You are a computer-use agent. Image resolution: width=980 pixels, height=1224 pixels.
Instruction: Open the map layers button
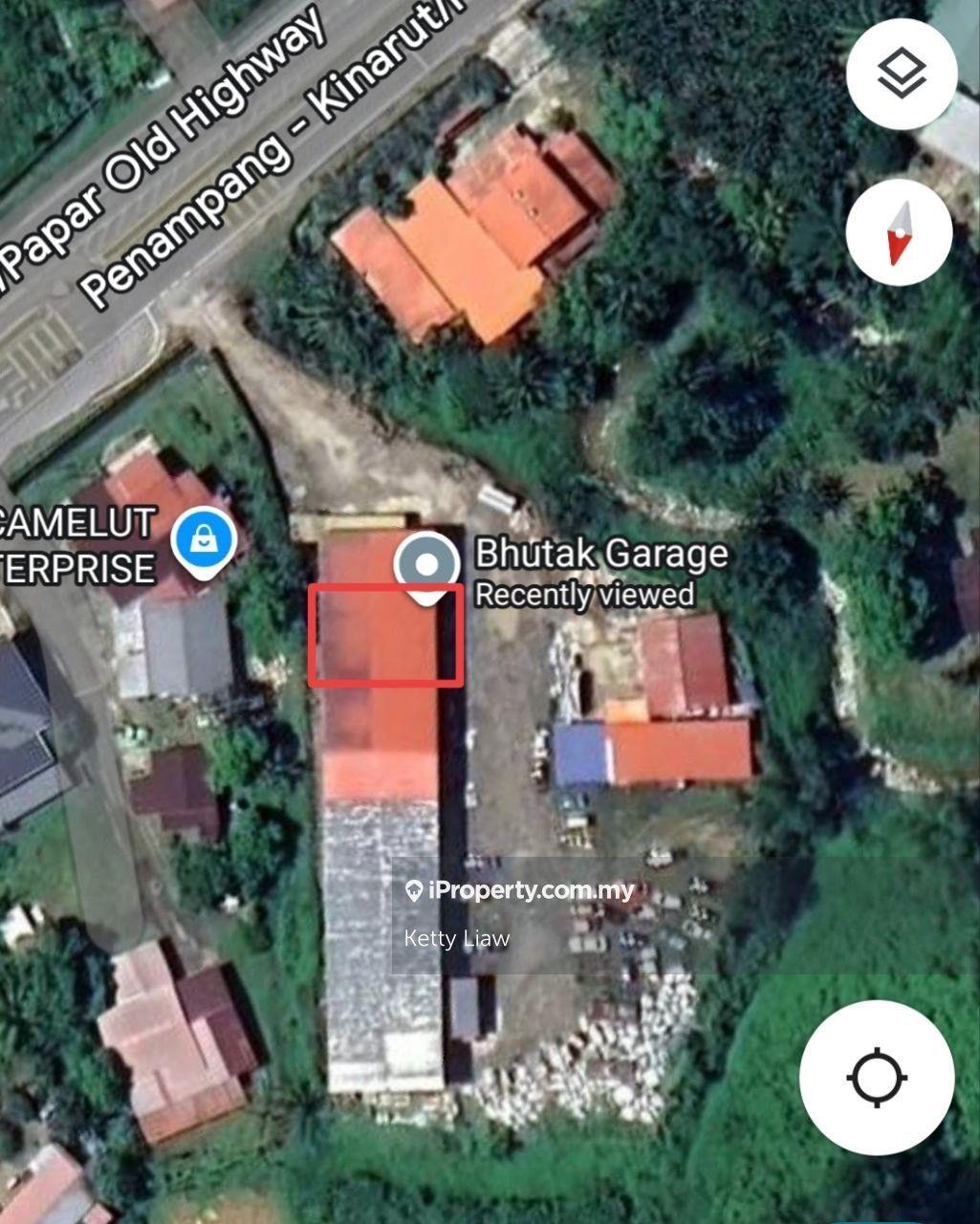(901, 75)
